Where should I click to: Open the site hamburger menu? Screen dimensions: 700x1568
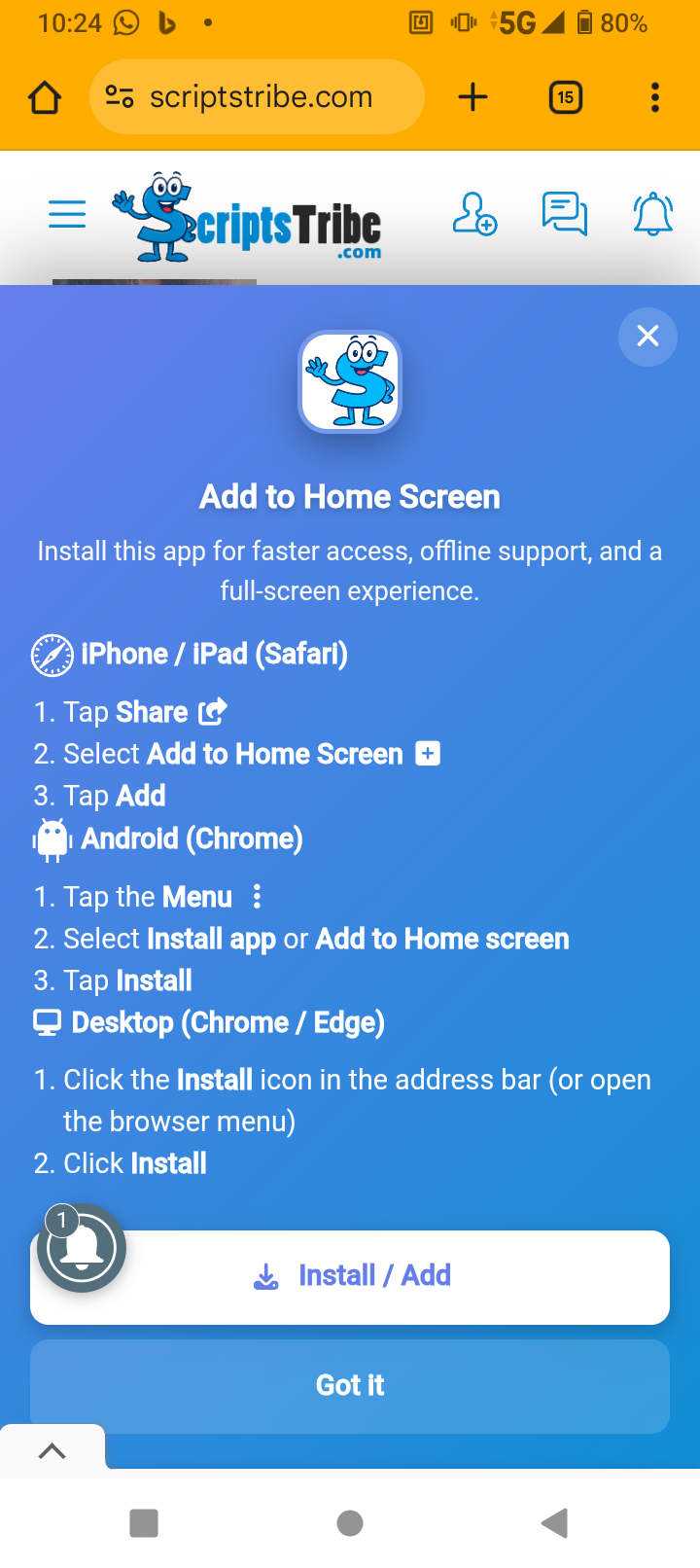click(x=67, y=214)
